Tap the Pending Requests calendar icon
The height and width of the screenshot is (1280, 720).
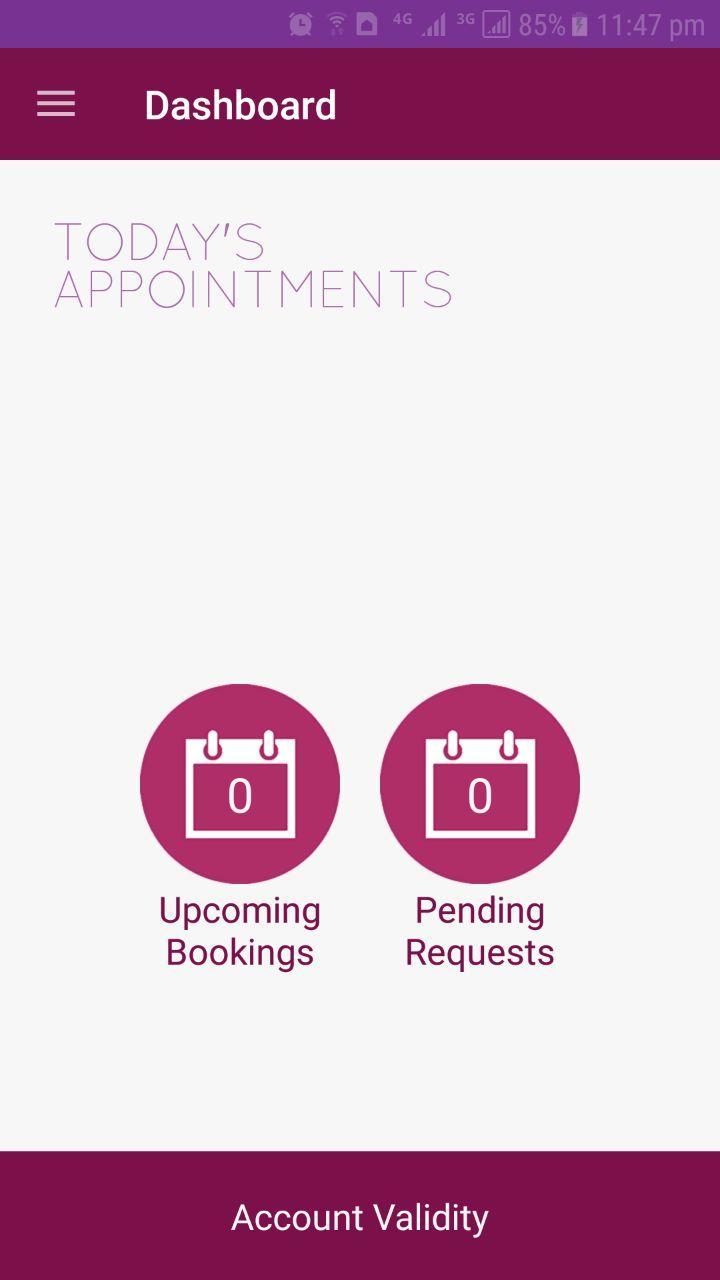tap(480, 784)
